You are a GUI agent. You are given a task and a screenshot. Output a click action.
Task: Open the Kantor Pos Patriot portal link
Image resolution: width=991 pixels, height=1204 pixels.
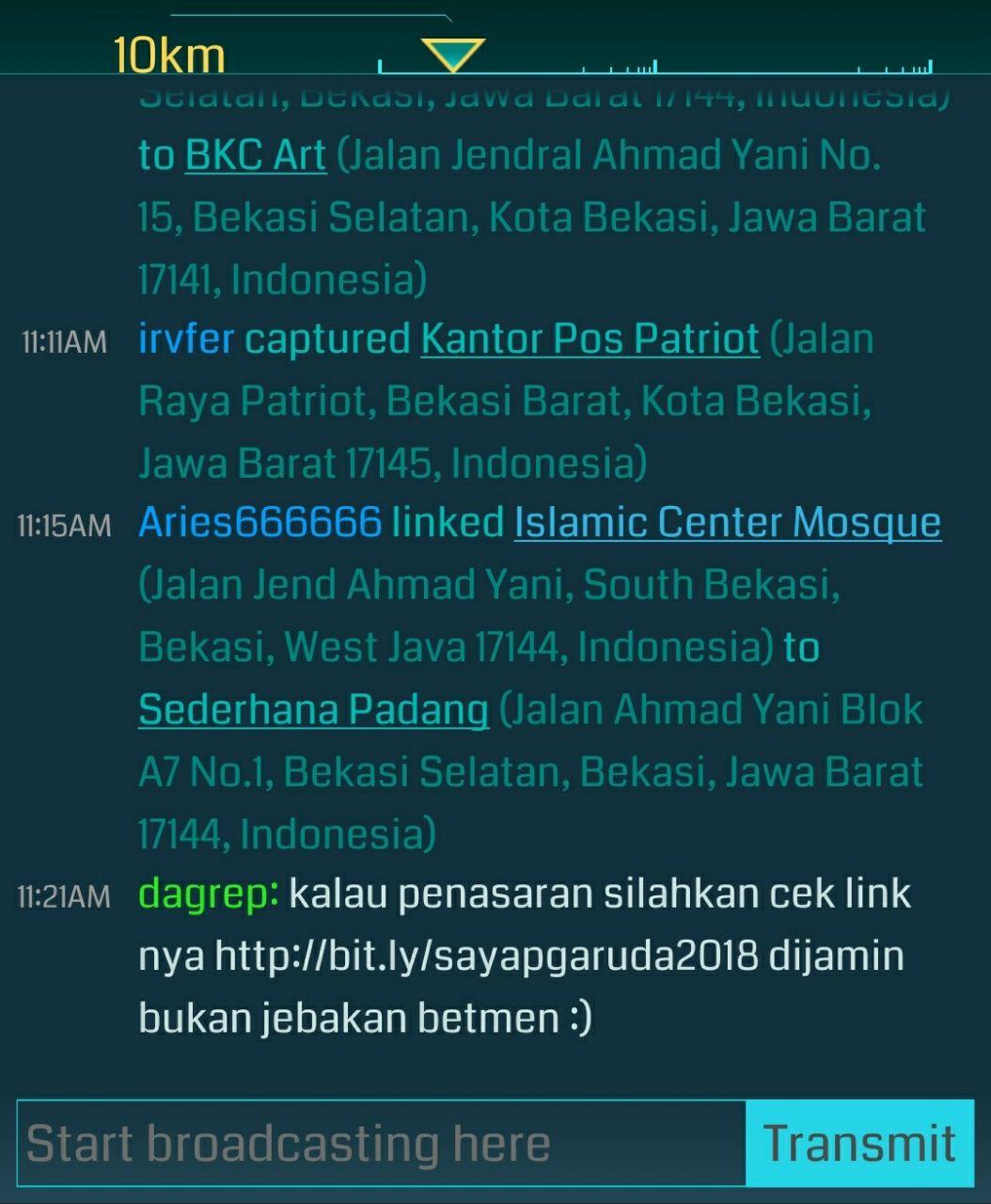point(590,340)
